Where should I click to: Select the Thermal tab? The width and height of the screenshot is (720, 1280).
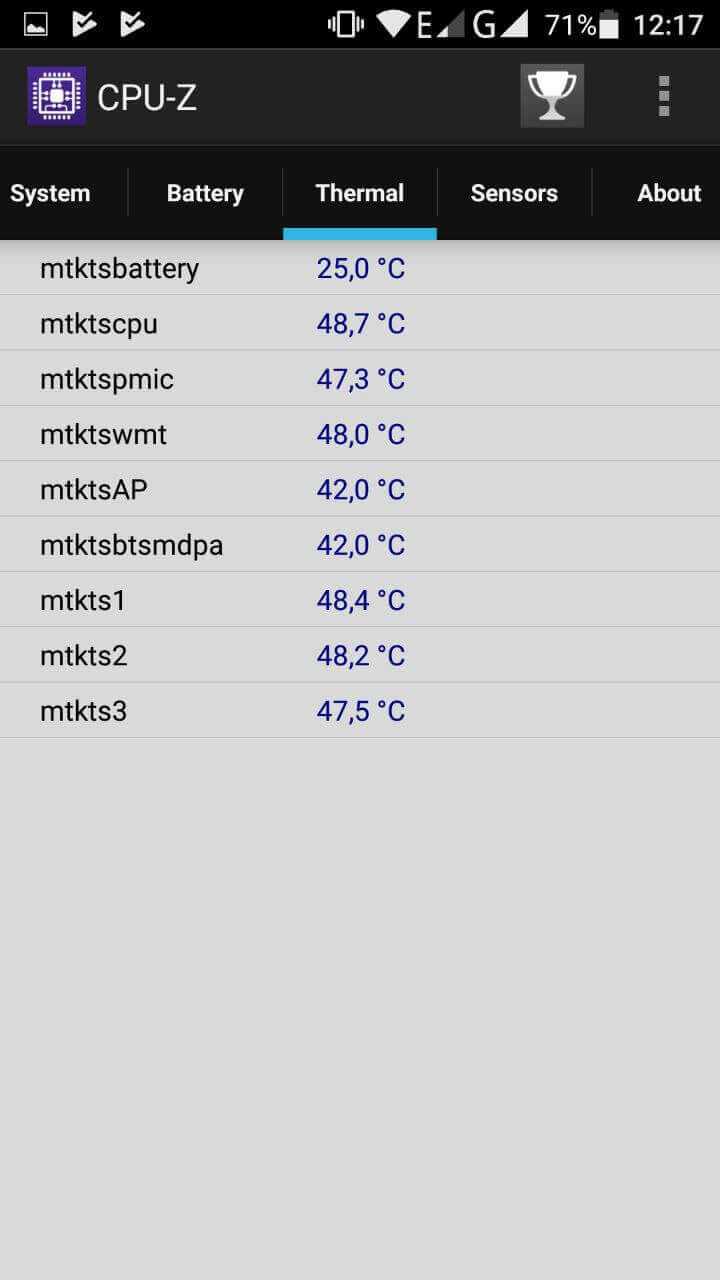point(360,193)
